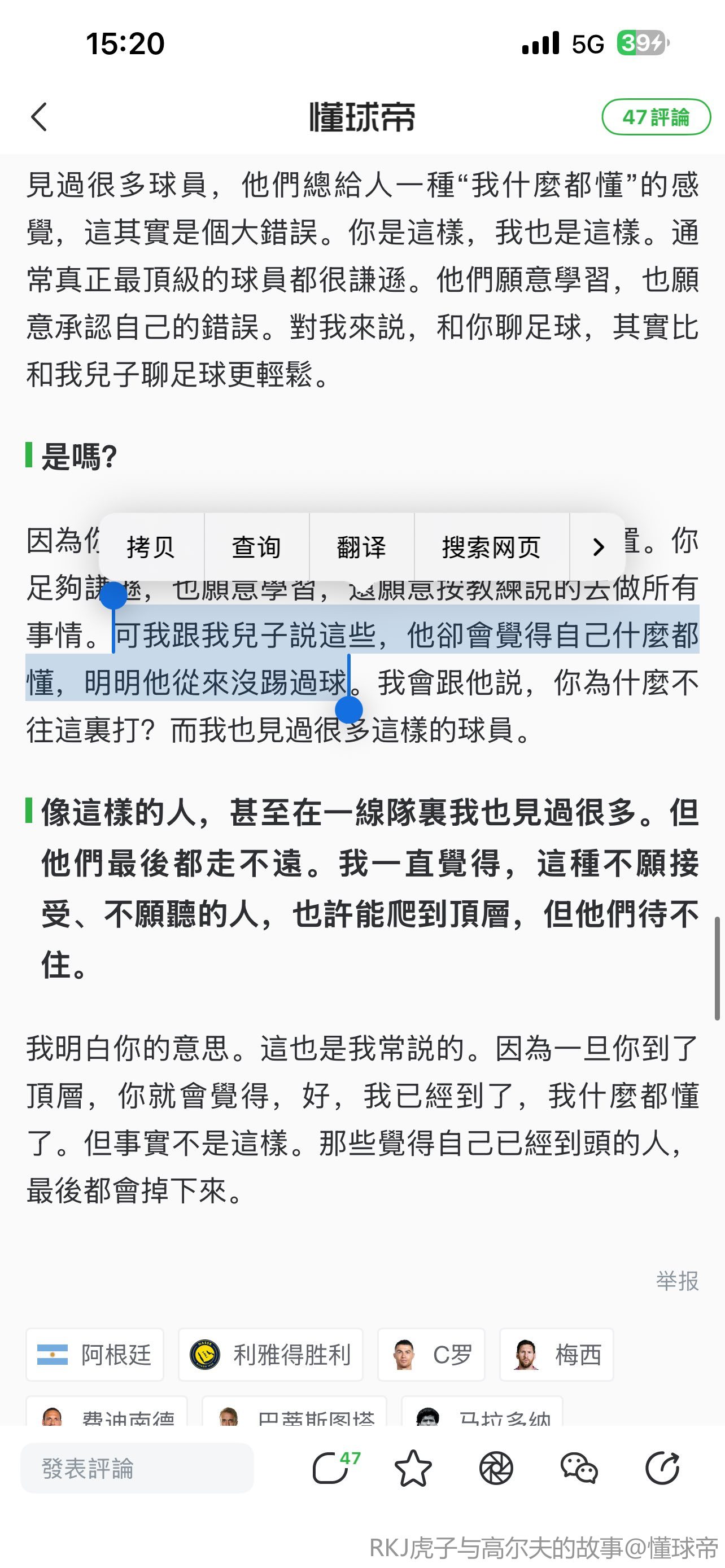Screen dimensions: 725x1568
Task: Open the 阿根廷 tag
Action: [x=95, y=1355]
